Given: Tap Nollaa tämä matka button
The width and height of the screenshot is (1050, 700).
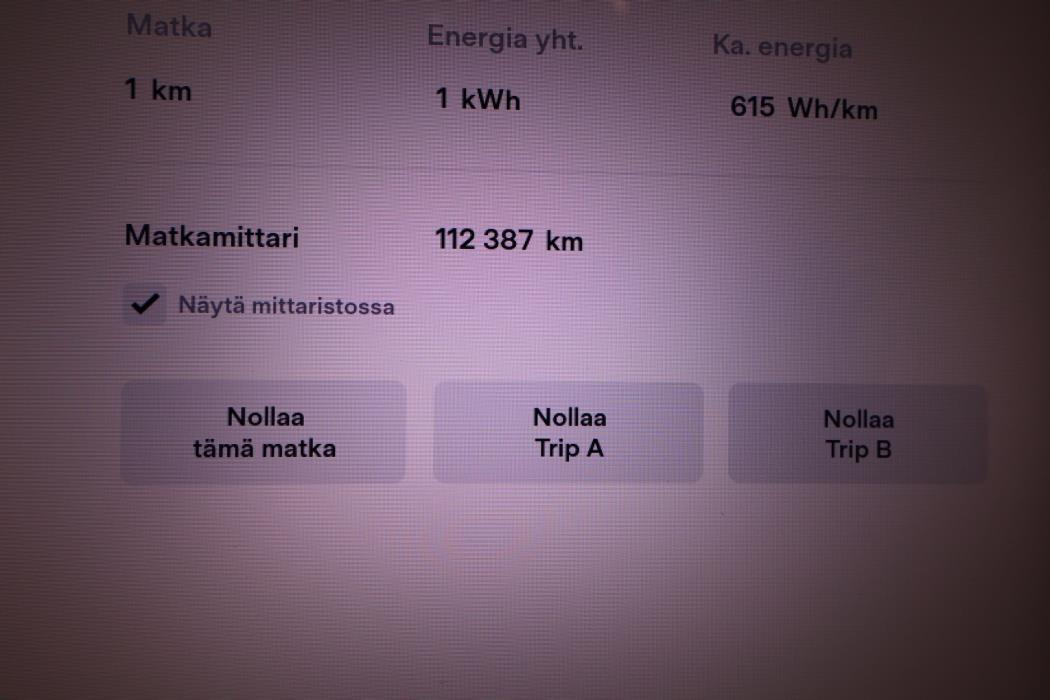Looking at the screenshot, I should (x=264, y=433).
